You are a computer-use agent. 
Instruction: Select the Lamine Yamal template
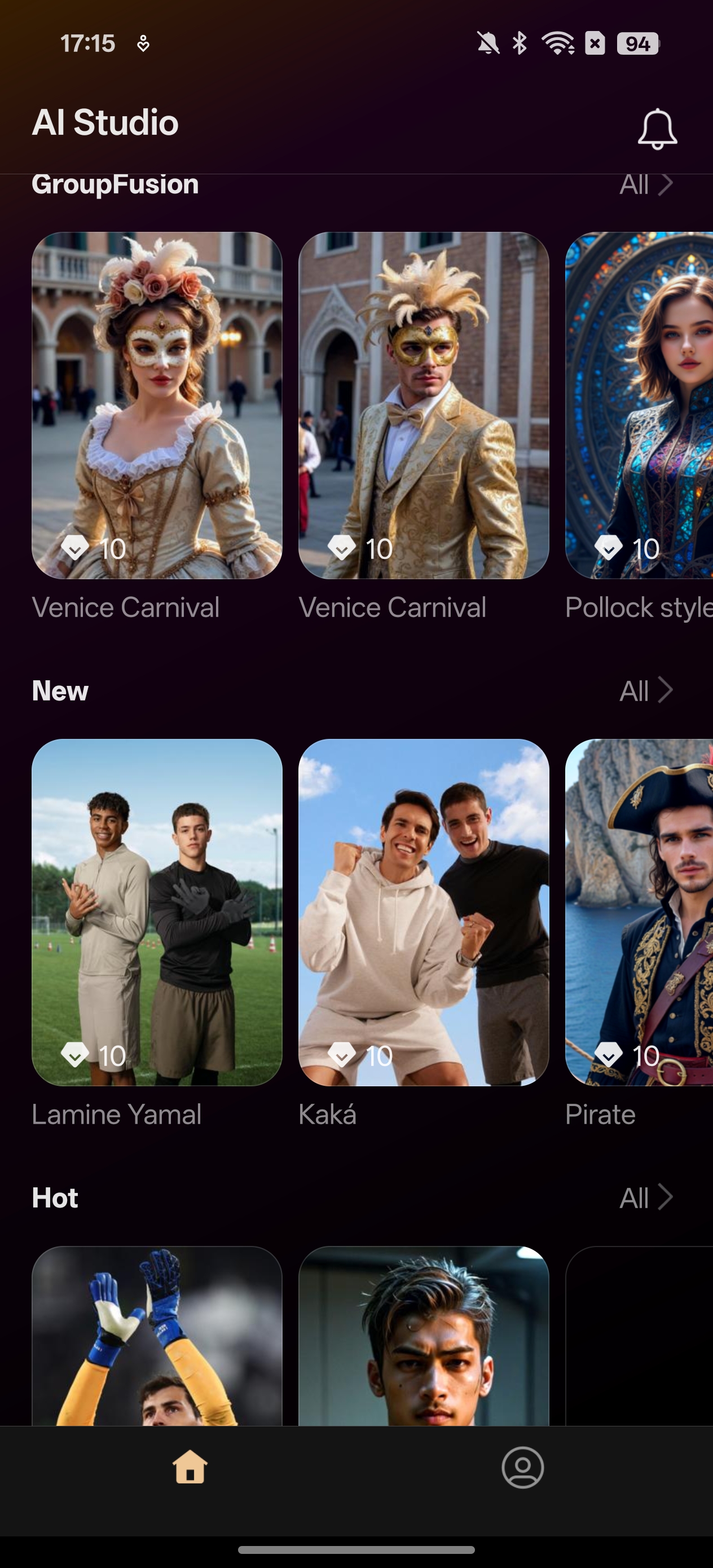[x=157, y=913]
